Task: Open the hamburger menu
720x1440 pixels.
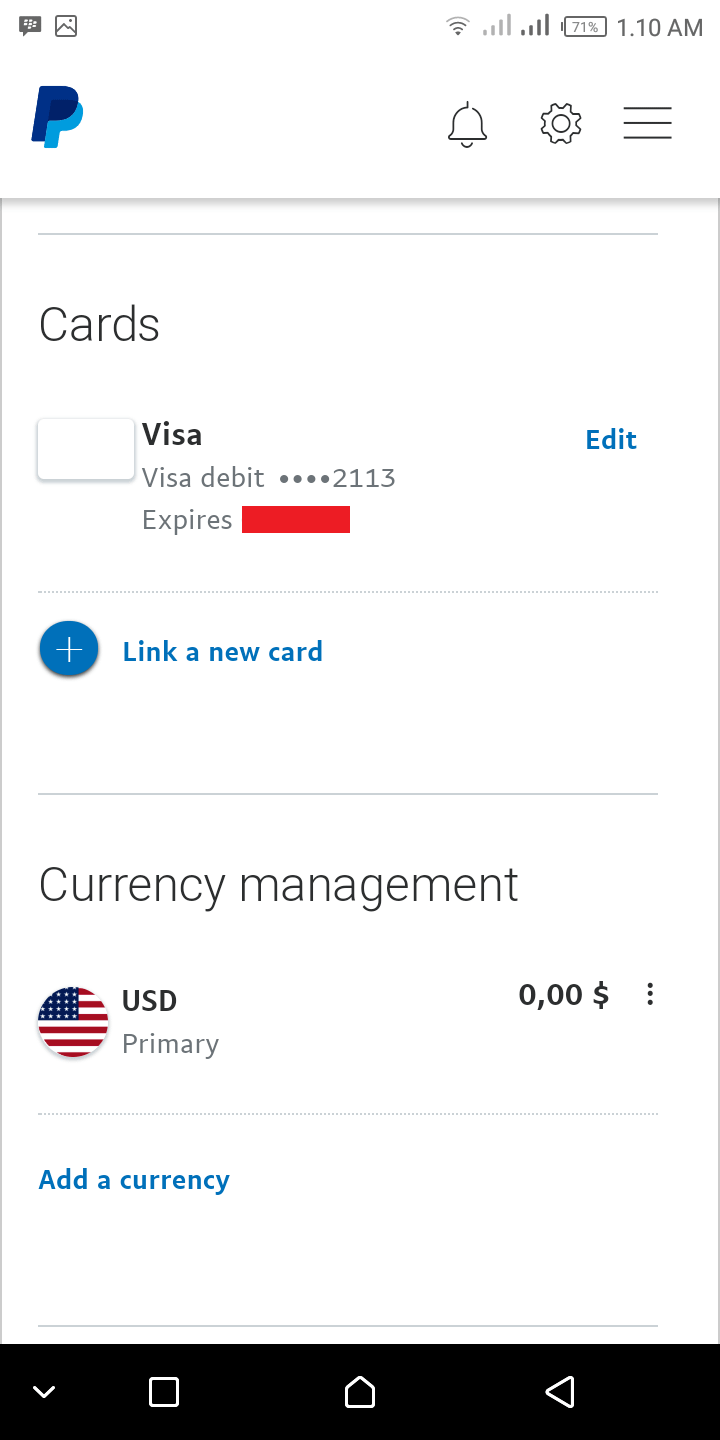Action: pyautogui.click(x=647, y=123)
